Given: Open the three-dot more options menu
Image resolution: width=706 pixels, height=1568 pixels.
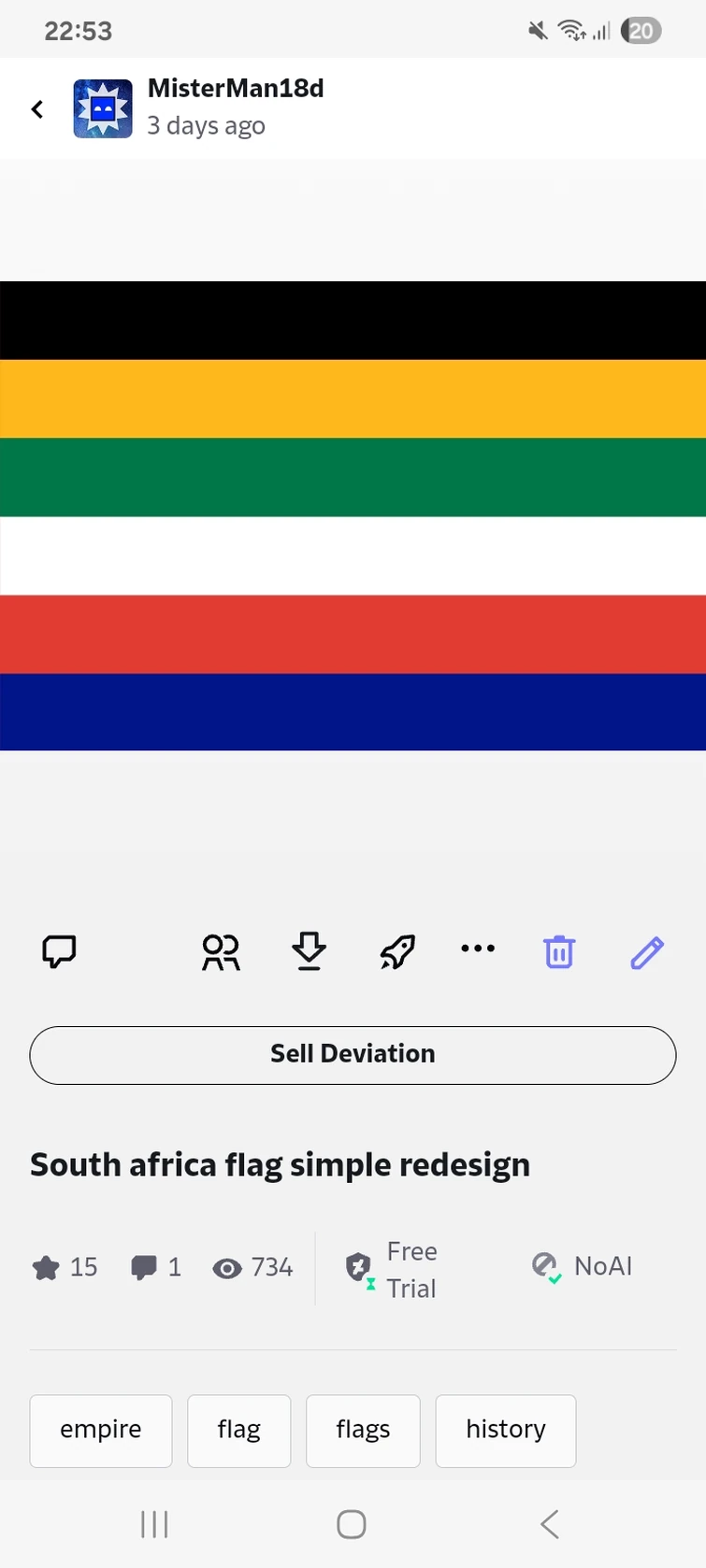Looking at the screenshot, I should point(478,948).
